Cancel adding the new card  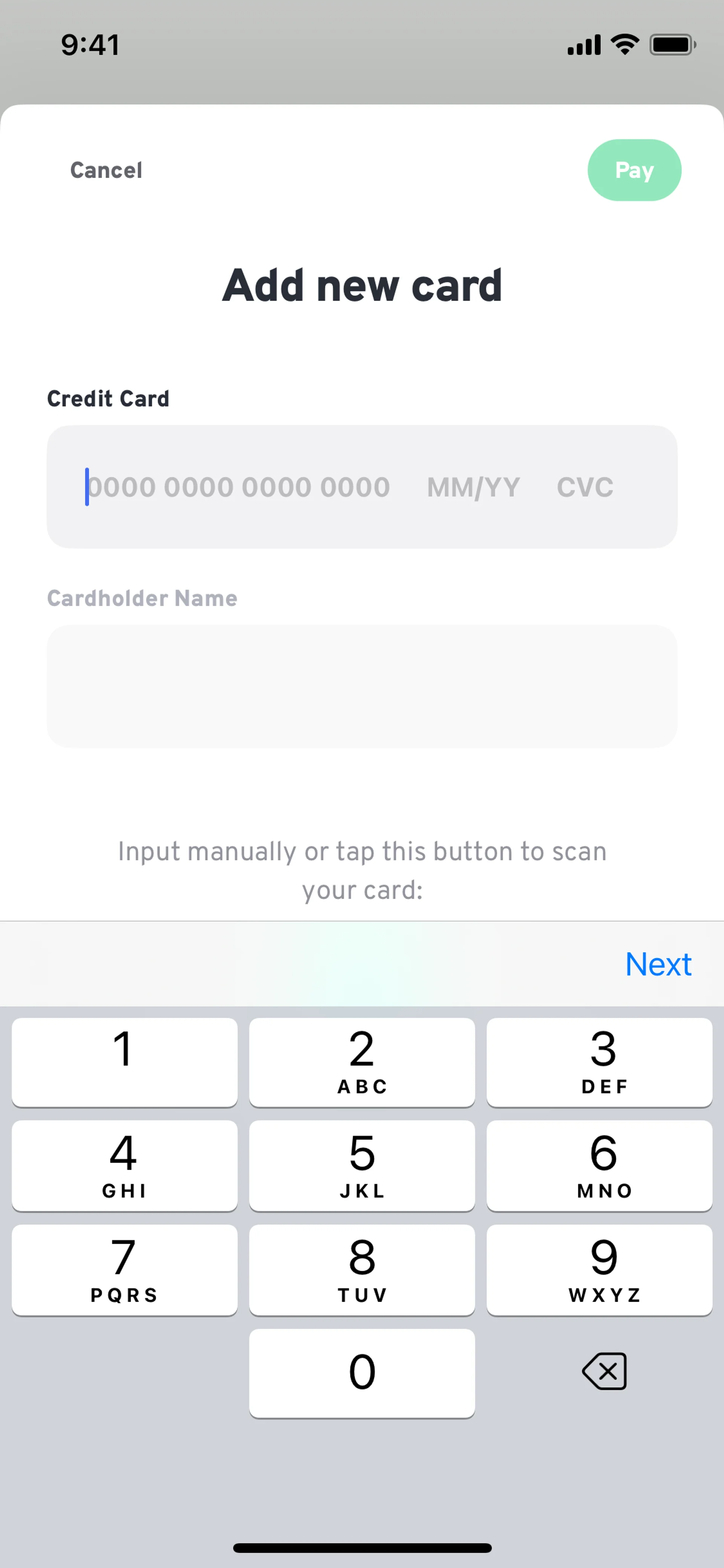point(106,170)
